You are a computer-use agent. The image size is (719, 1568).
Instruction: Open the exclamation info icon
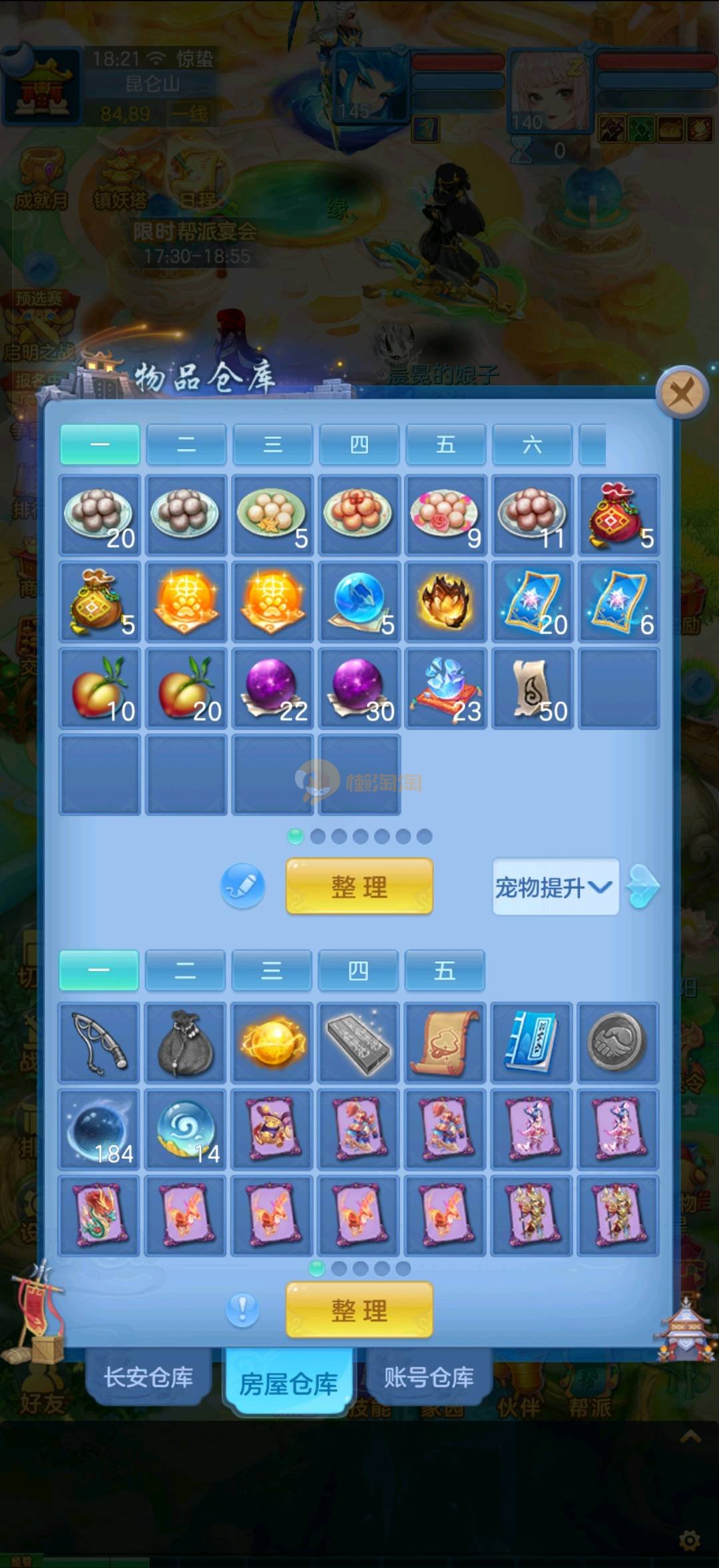point(242,1310)
